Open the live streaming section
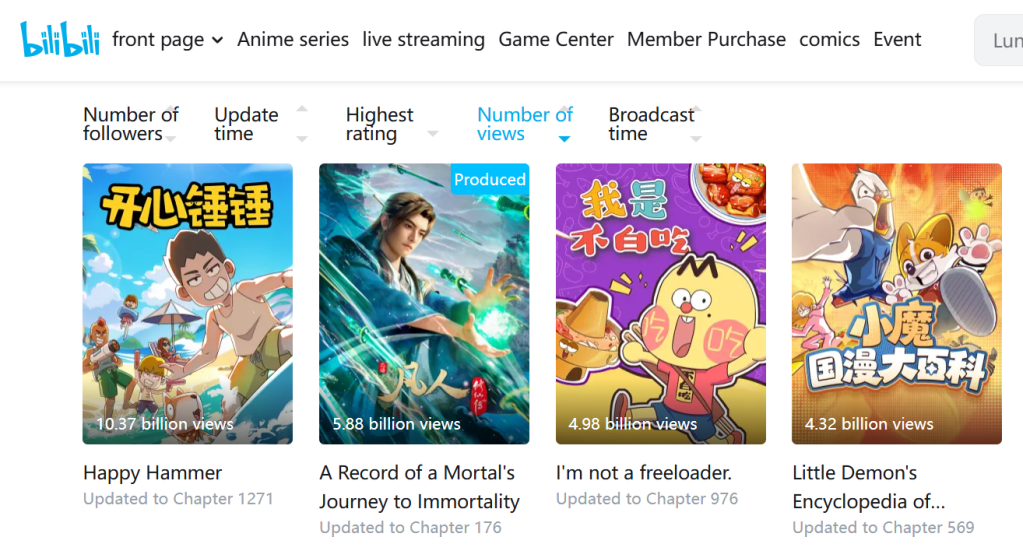Screen dimensions: 1023x551 [423, 40]
